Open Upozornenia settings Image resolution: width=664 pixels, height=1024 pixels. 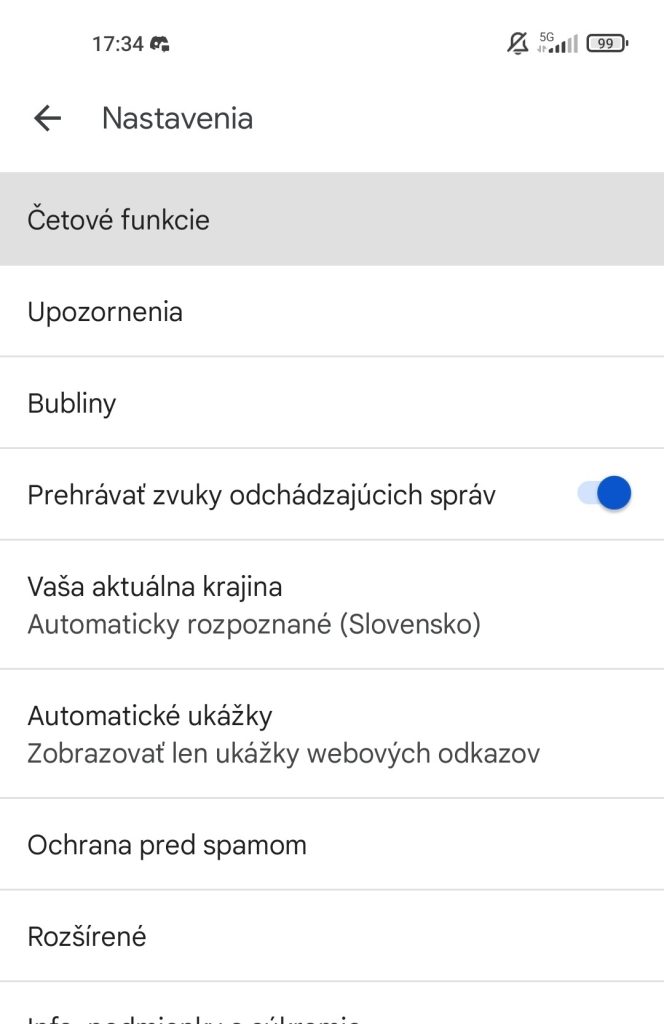330,311
